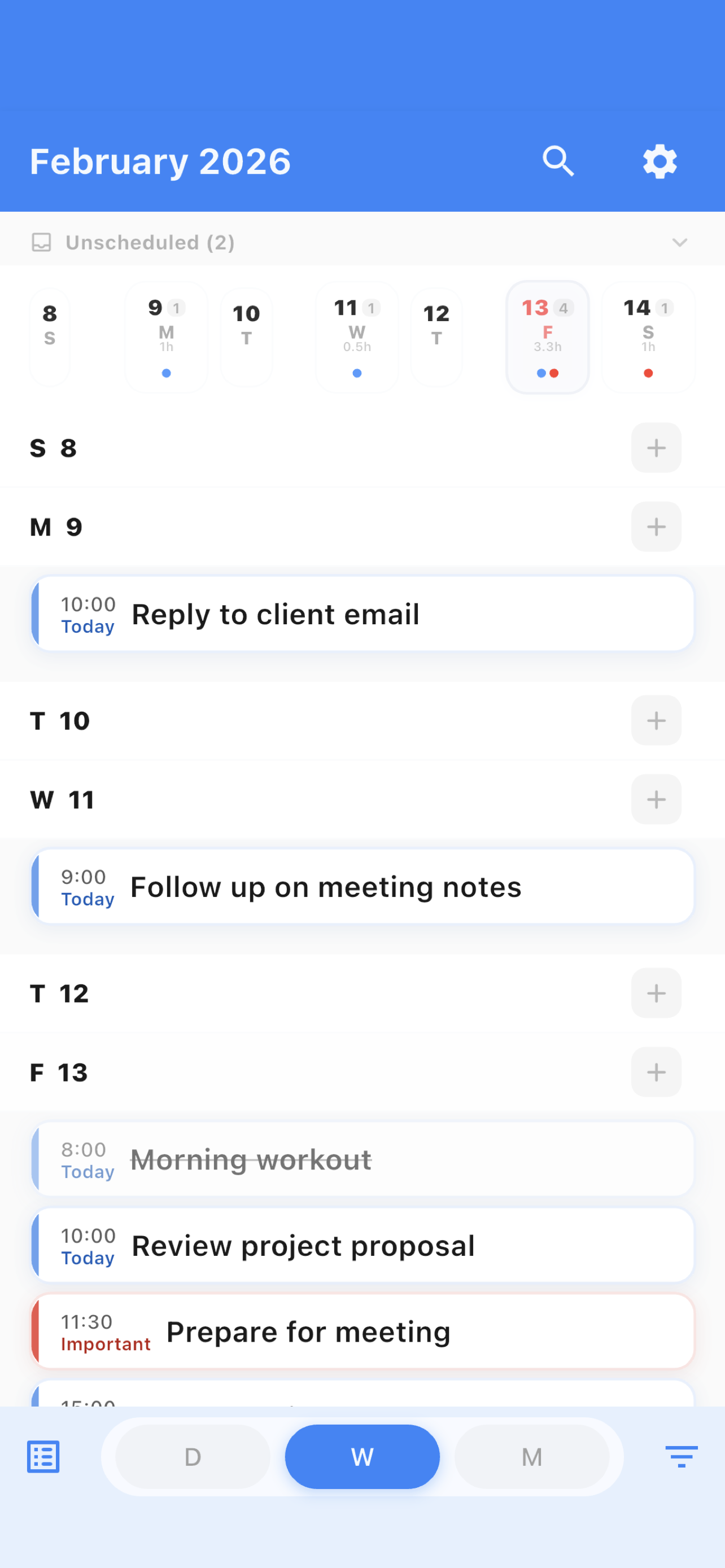
Task: Add a task to Tuesday 10
Action: [x=656, y=720]
